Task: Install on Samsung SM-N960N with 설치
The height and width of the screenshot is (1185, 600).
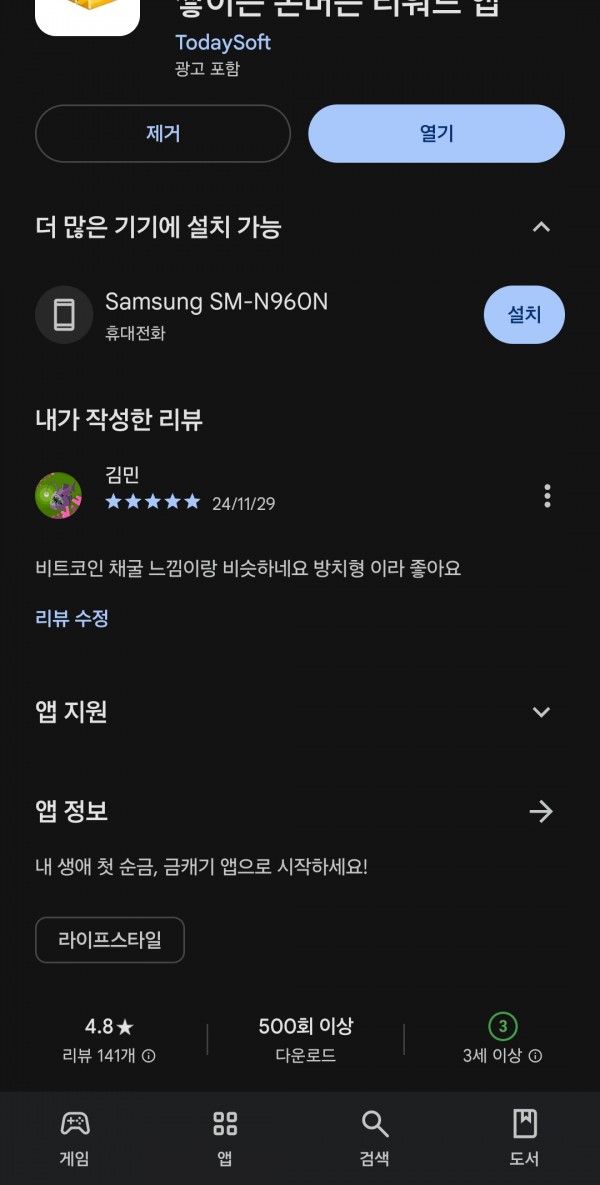Action: pyautogui.click(x=524, y=314)
